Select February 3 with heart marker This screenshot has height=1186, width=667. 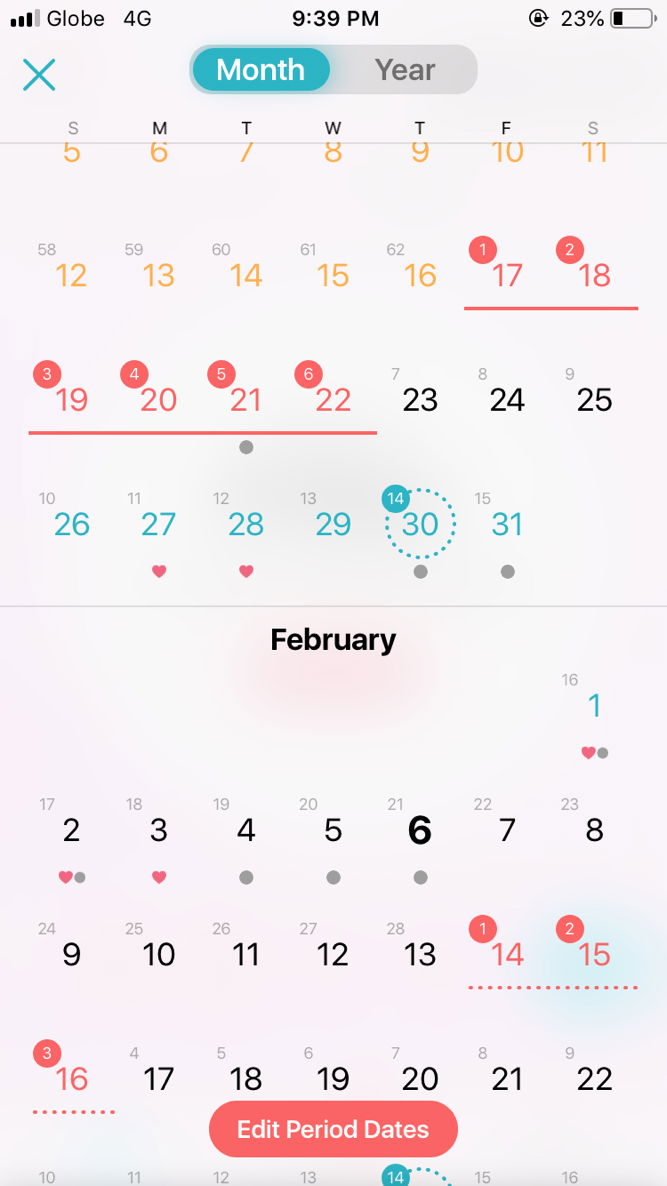(x=159, y=830)
